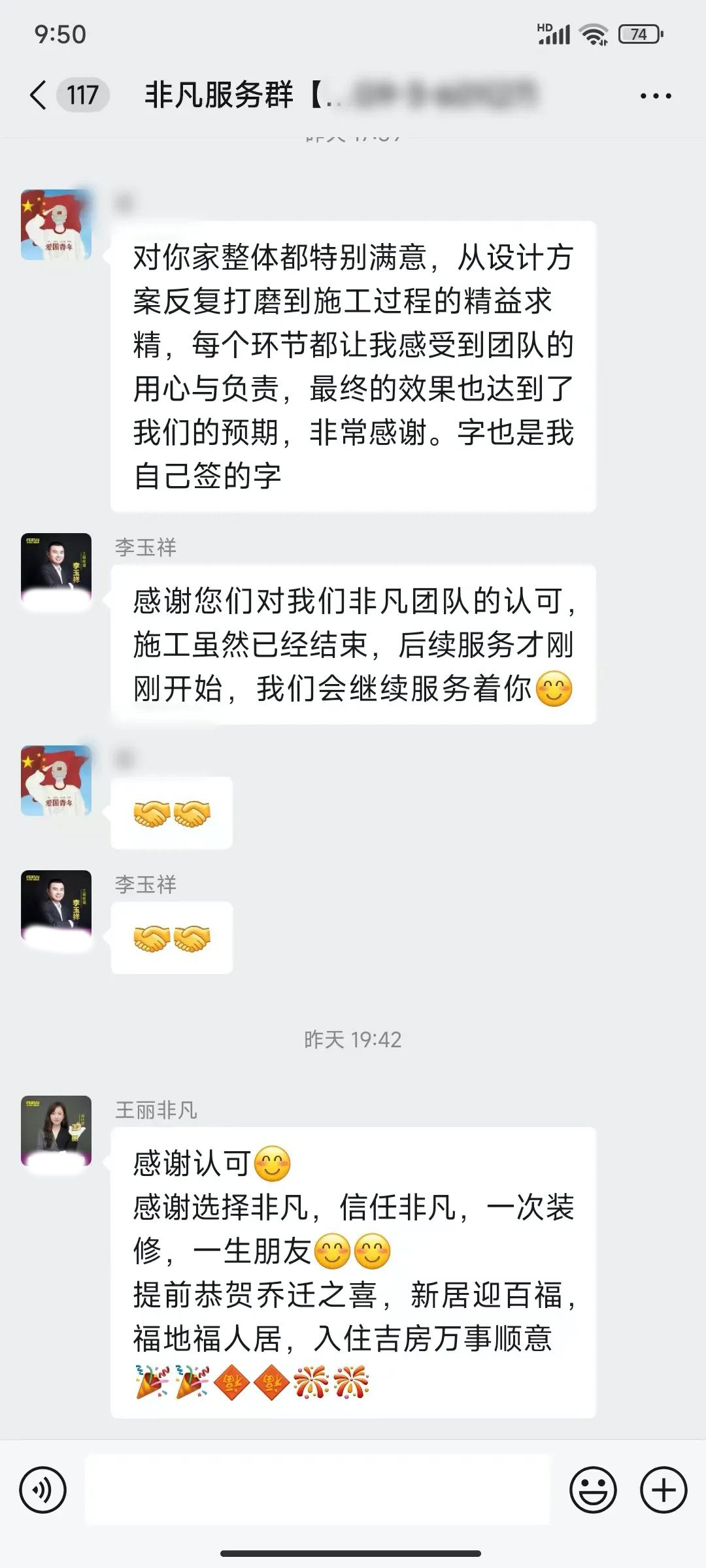This screenshot has width=706, height=1568.
Task: Open the group chat overflow menu
Action: coord(655,97)
